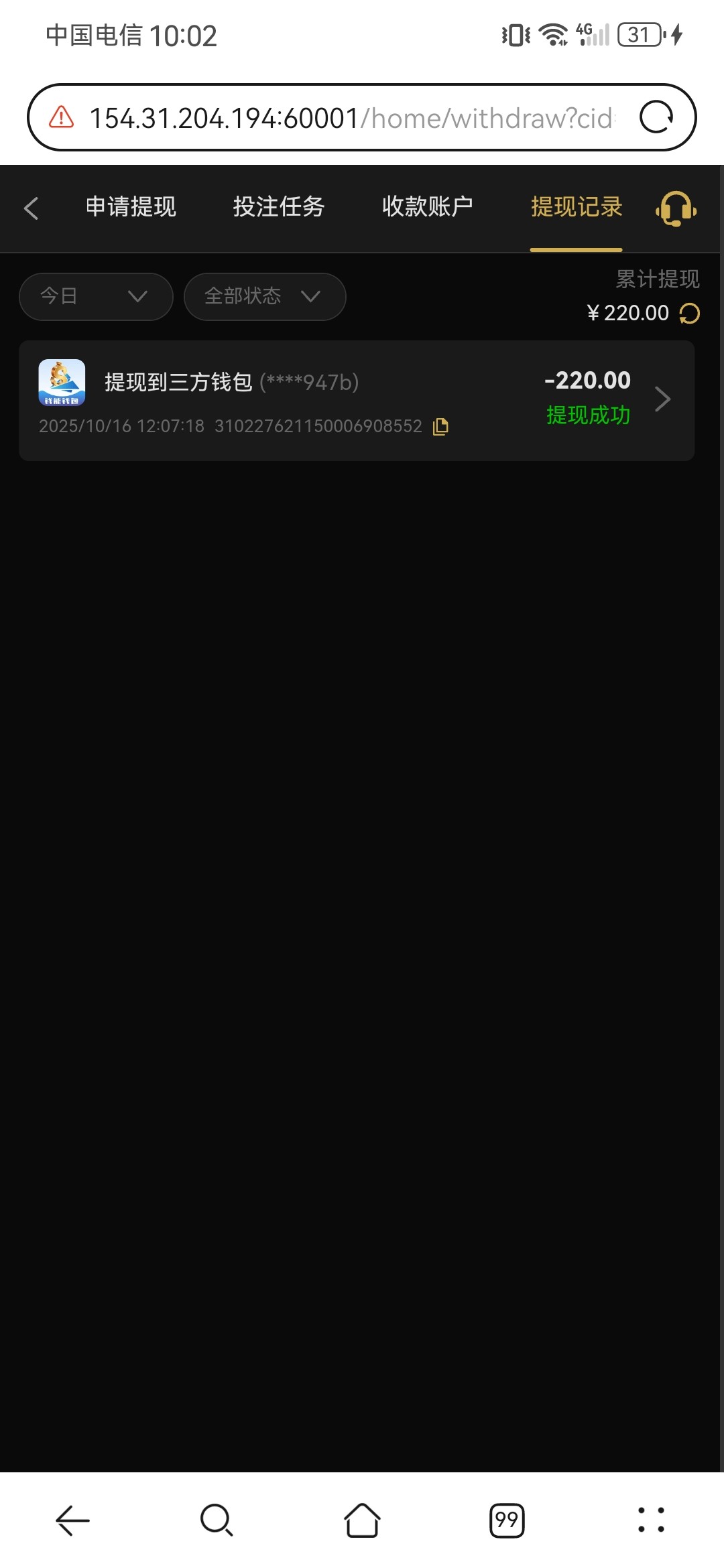Contact customer service via headset icon
724x1568 pixels.
click(x=676, y=209)
